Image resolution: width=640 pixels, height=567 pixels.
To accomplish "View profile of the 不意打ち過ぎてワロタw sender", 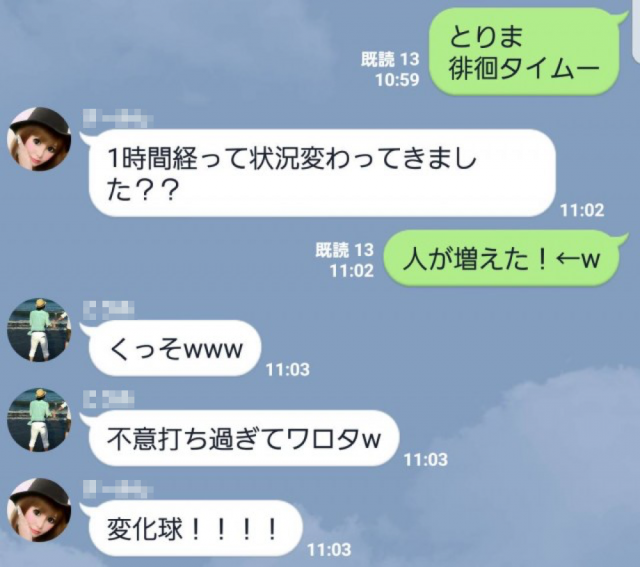I will (39, 419).
